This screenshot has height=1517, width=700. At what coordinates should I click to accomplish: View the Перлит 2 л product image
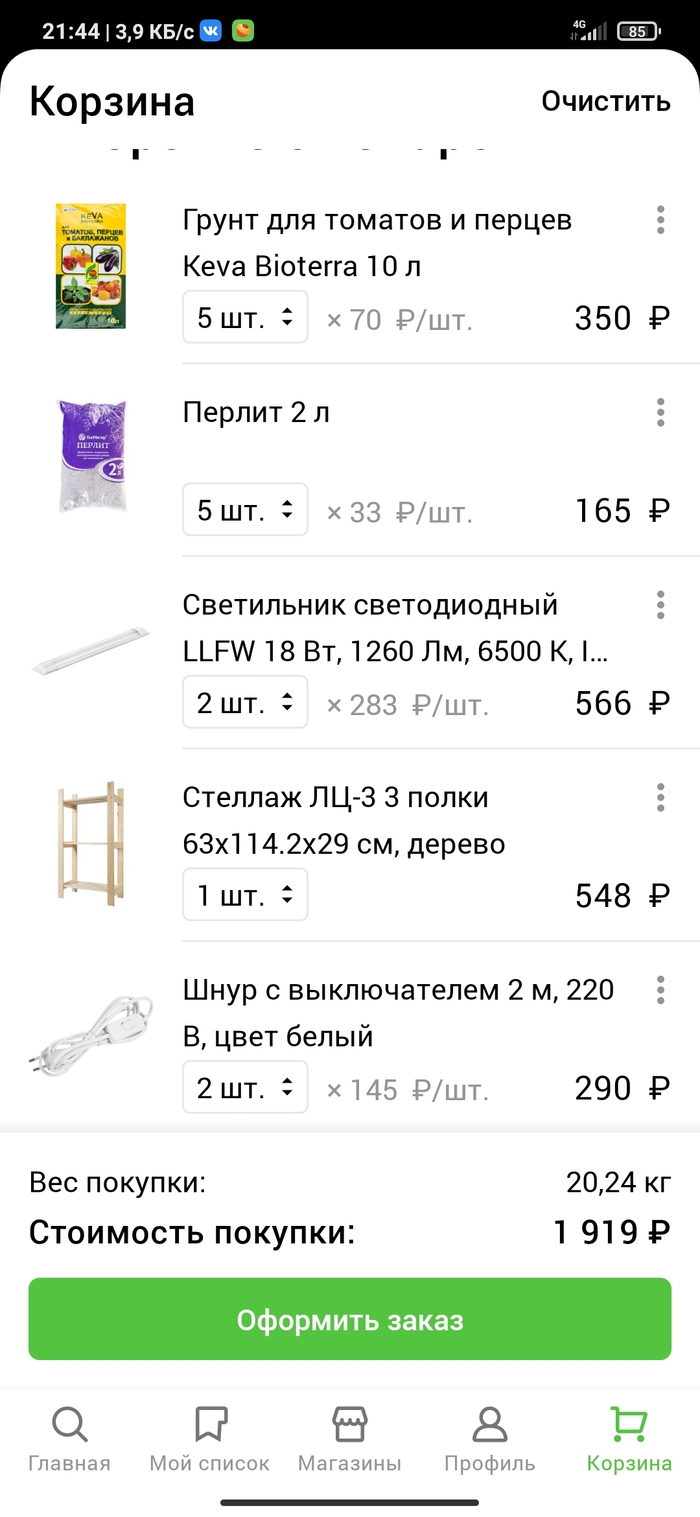tap(92, 456)
